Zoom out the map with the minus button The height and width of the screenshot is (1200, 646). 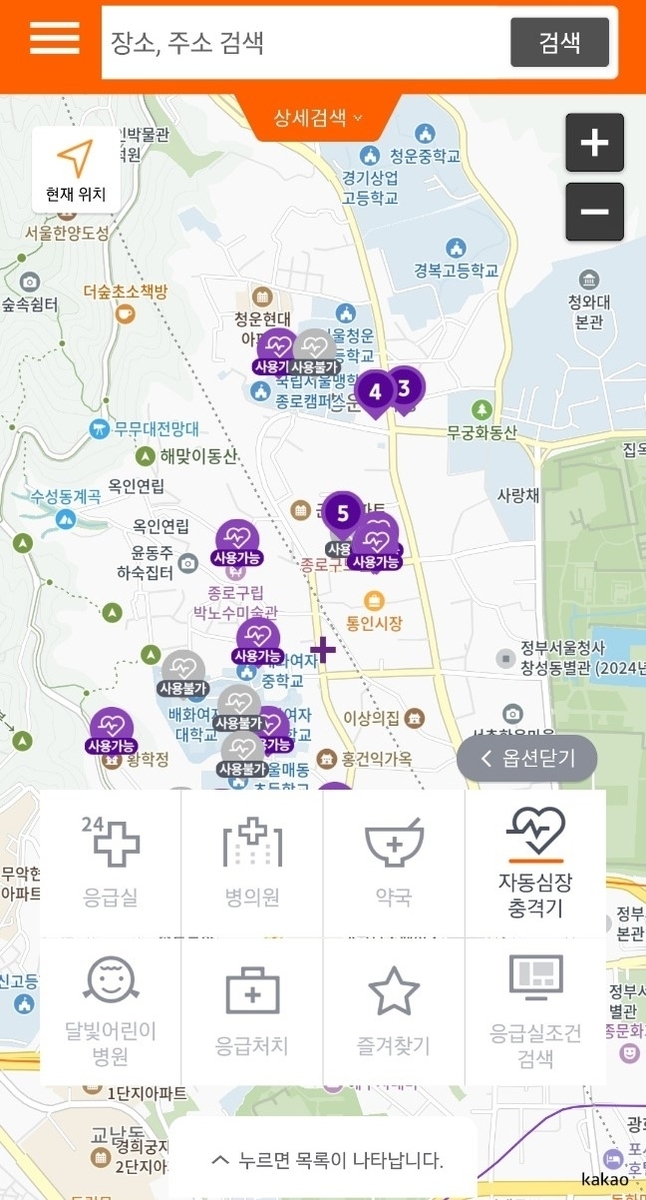tap(594, 212)
